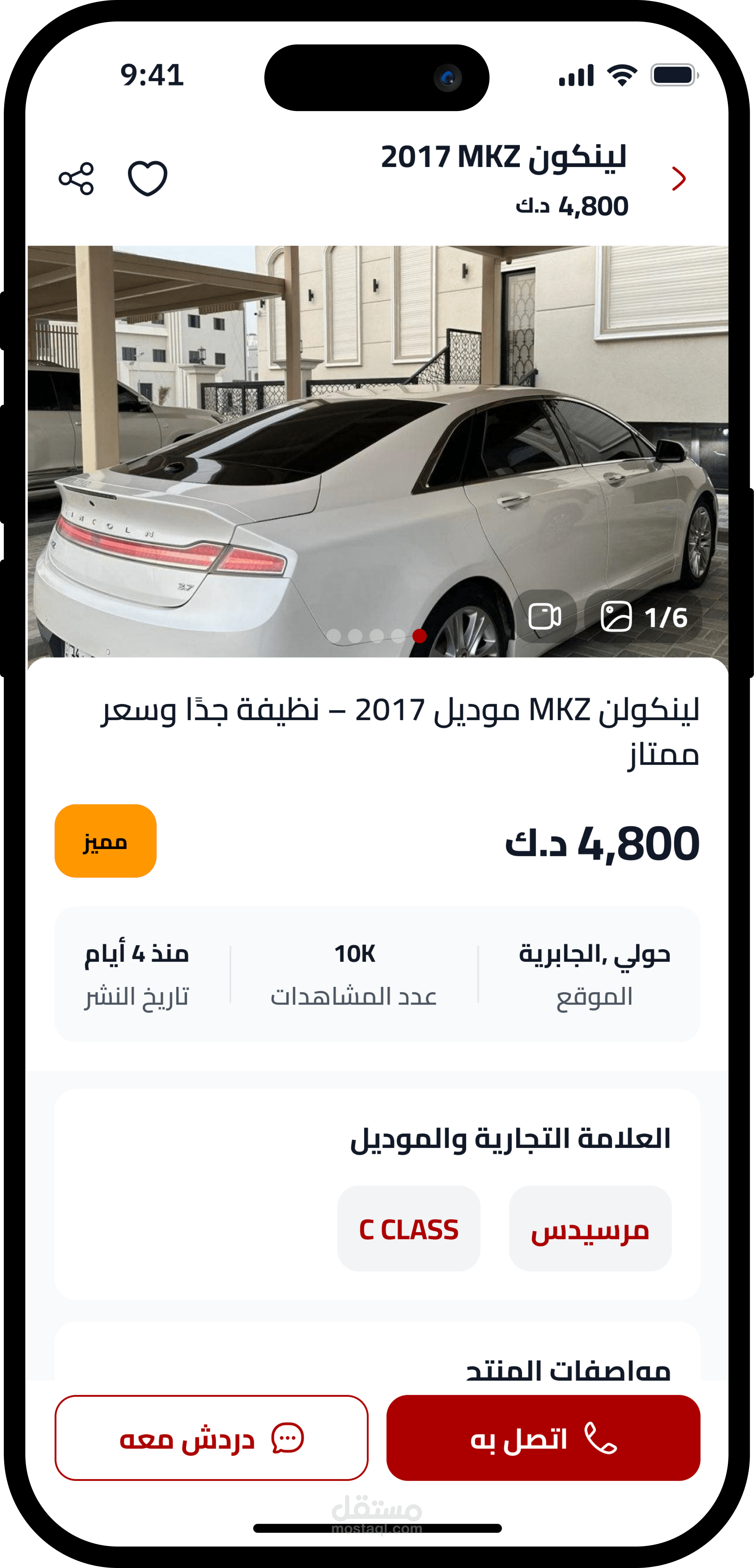The image size is (754, 1568).
Task: Share this Lincoln MKZ listing
Action: pos(76,178)
